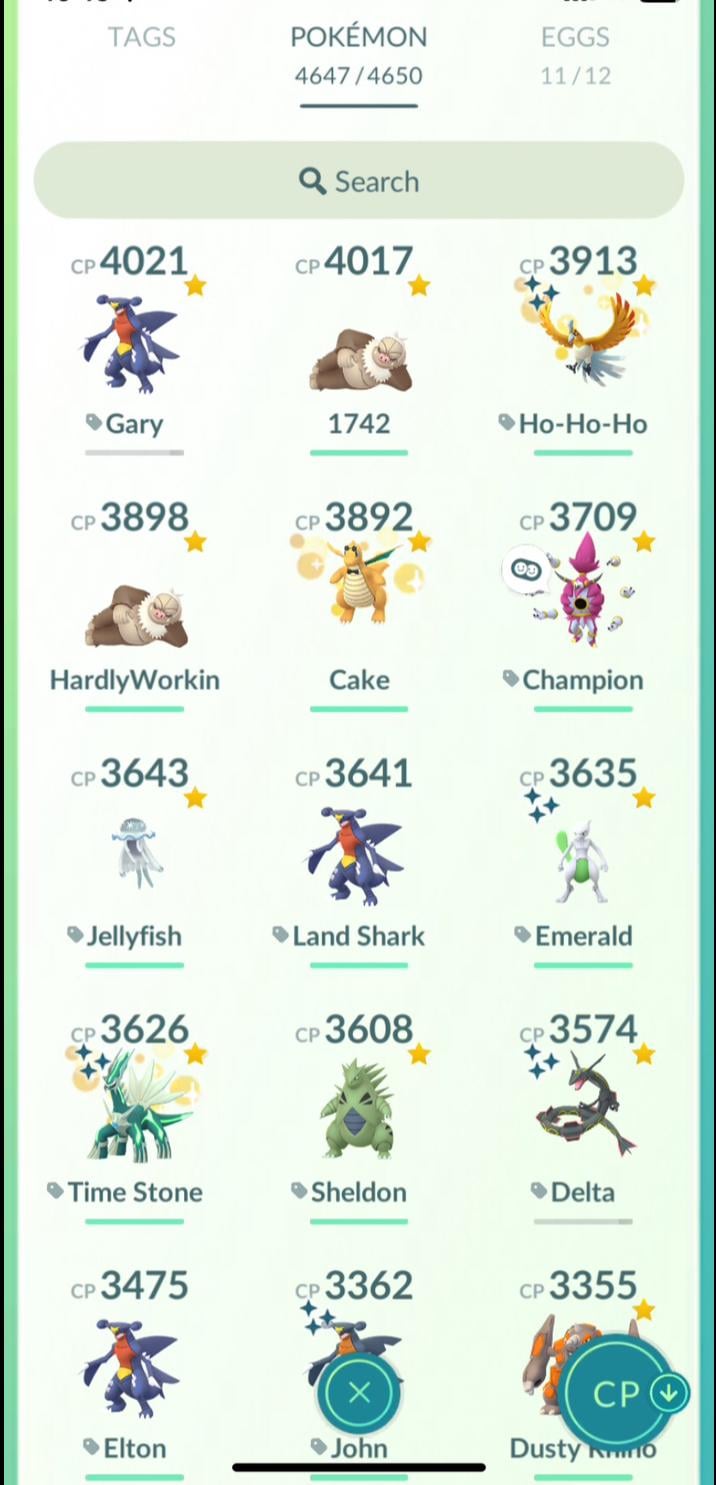Open the Search field
Viewport: 716px width, 1485px height.
359,181
